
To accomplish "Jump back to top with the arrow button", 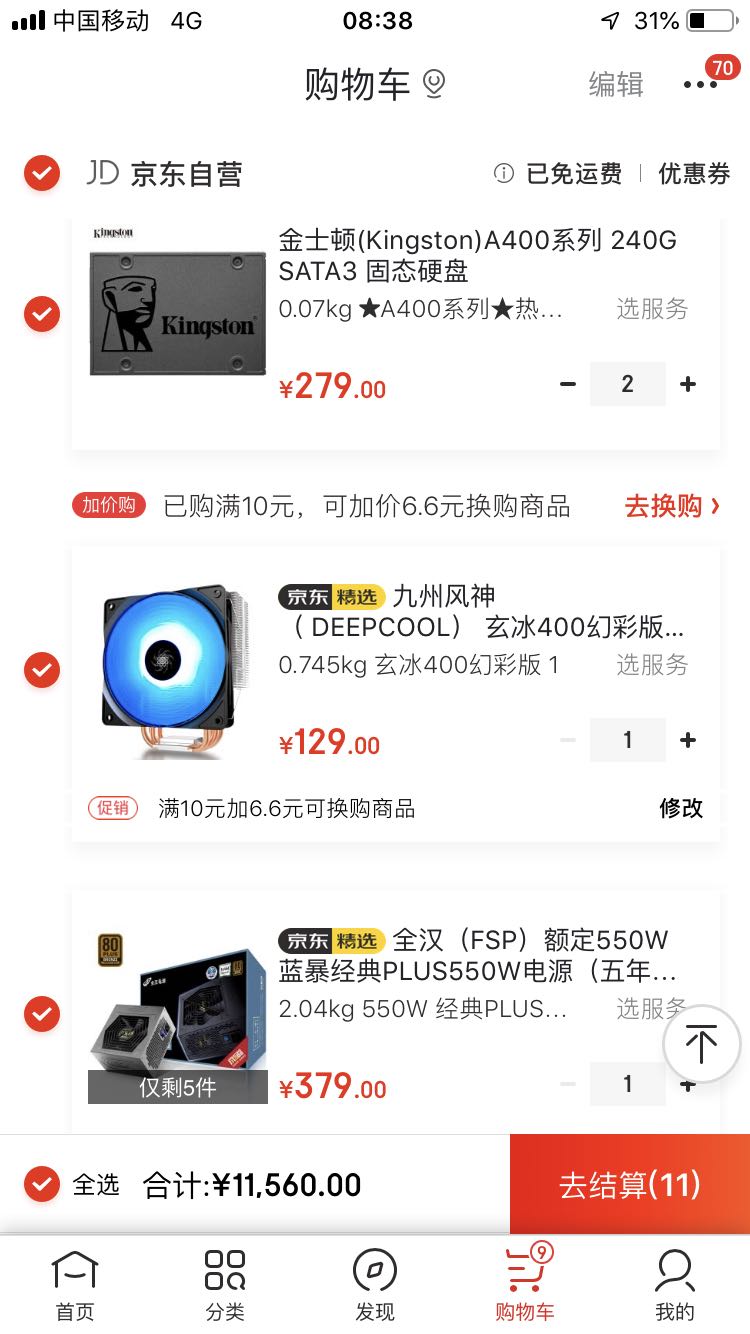I will click(701, 1045).
